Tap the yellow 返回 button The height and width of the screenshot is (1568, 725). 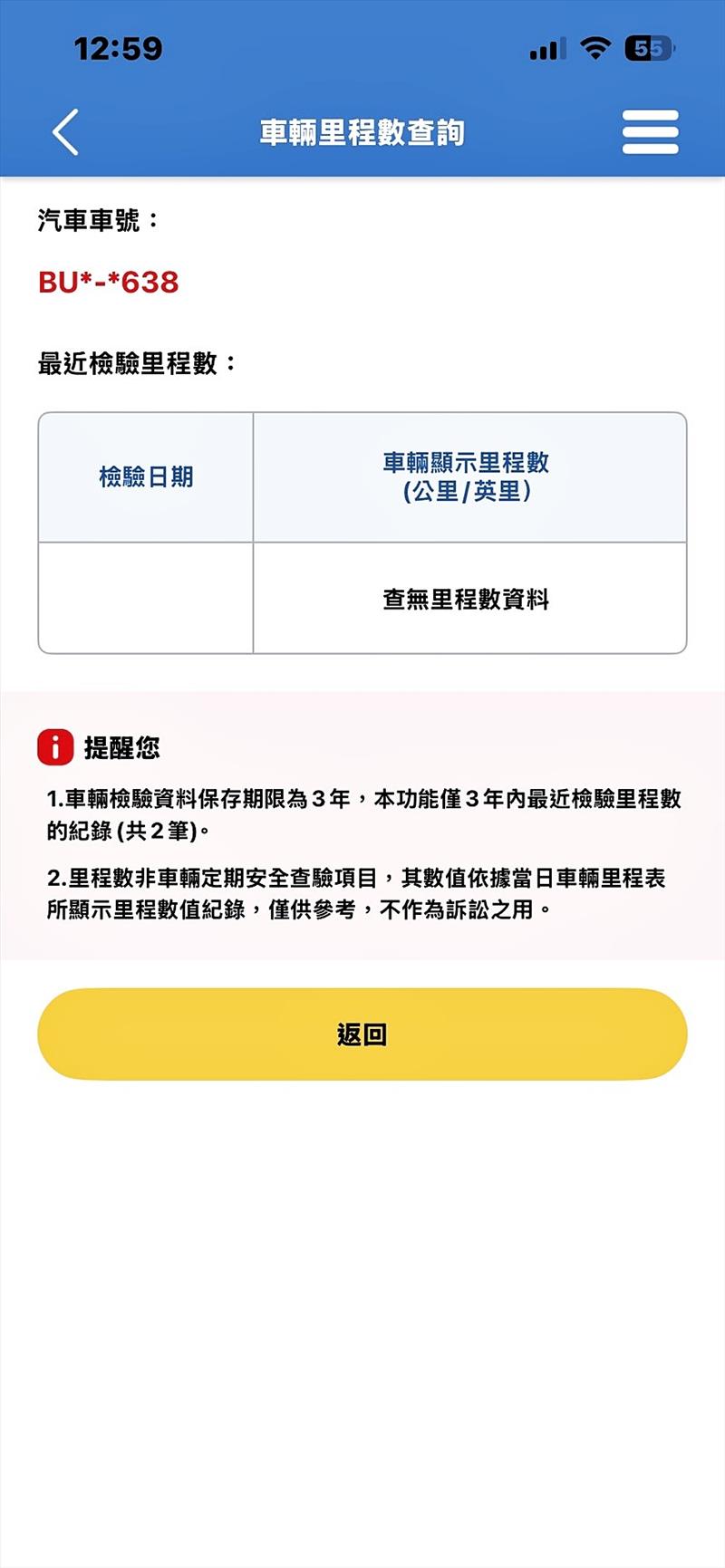[362, 1034]
